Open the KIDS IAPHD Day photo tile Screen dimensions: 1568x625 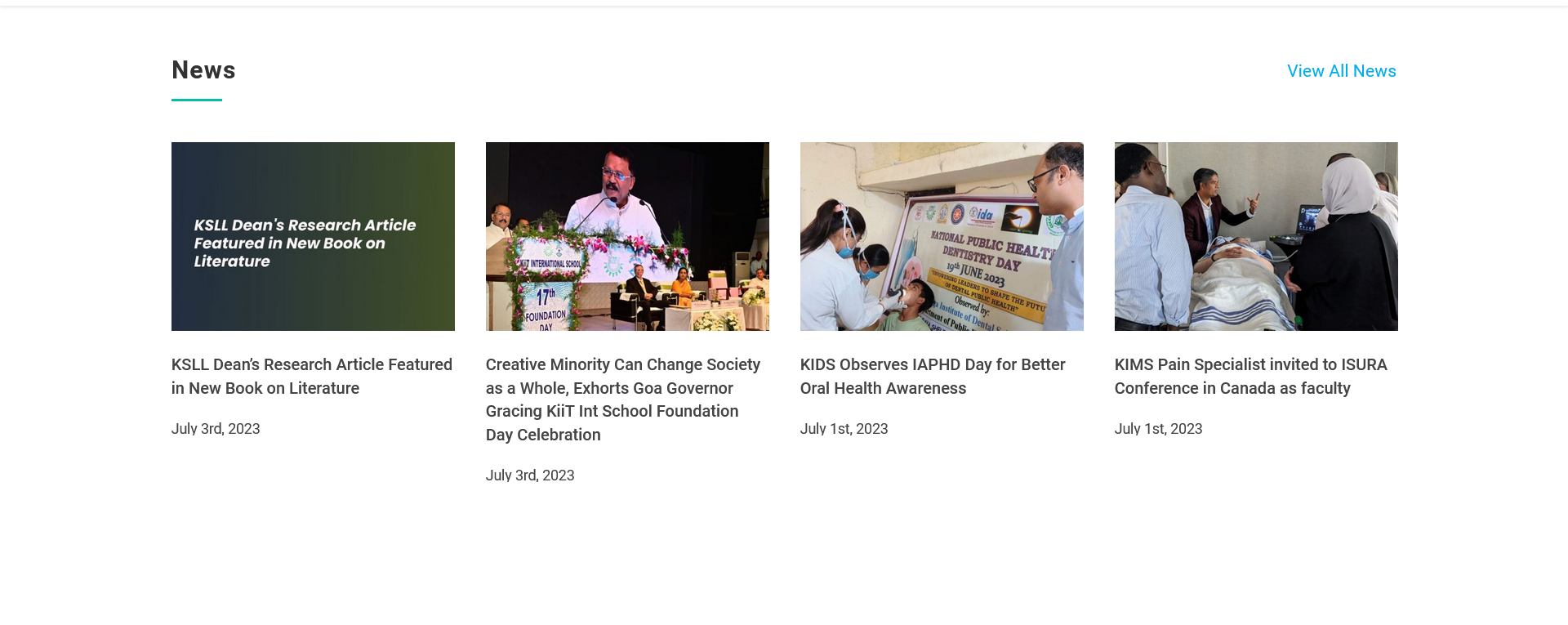pyautogui.click(x=942, y=236)
